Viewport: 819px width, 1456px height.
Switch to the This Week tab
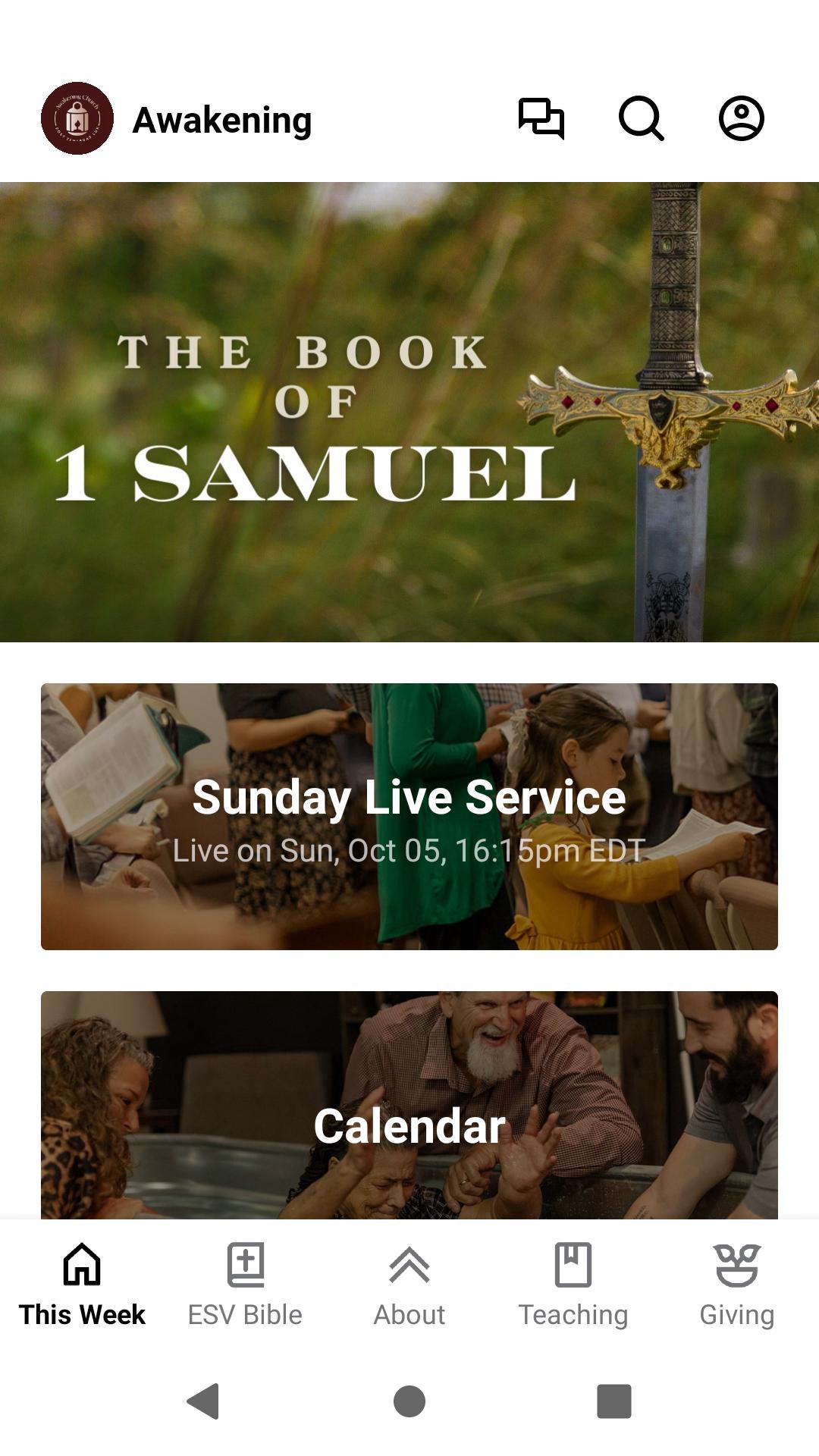click(x=82, y=1285)
